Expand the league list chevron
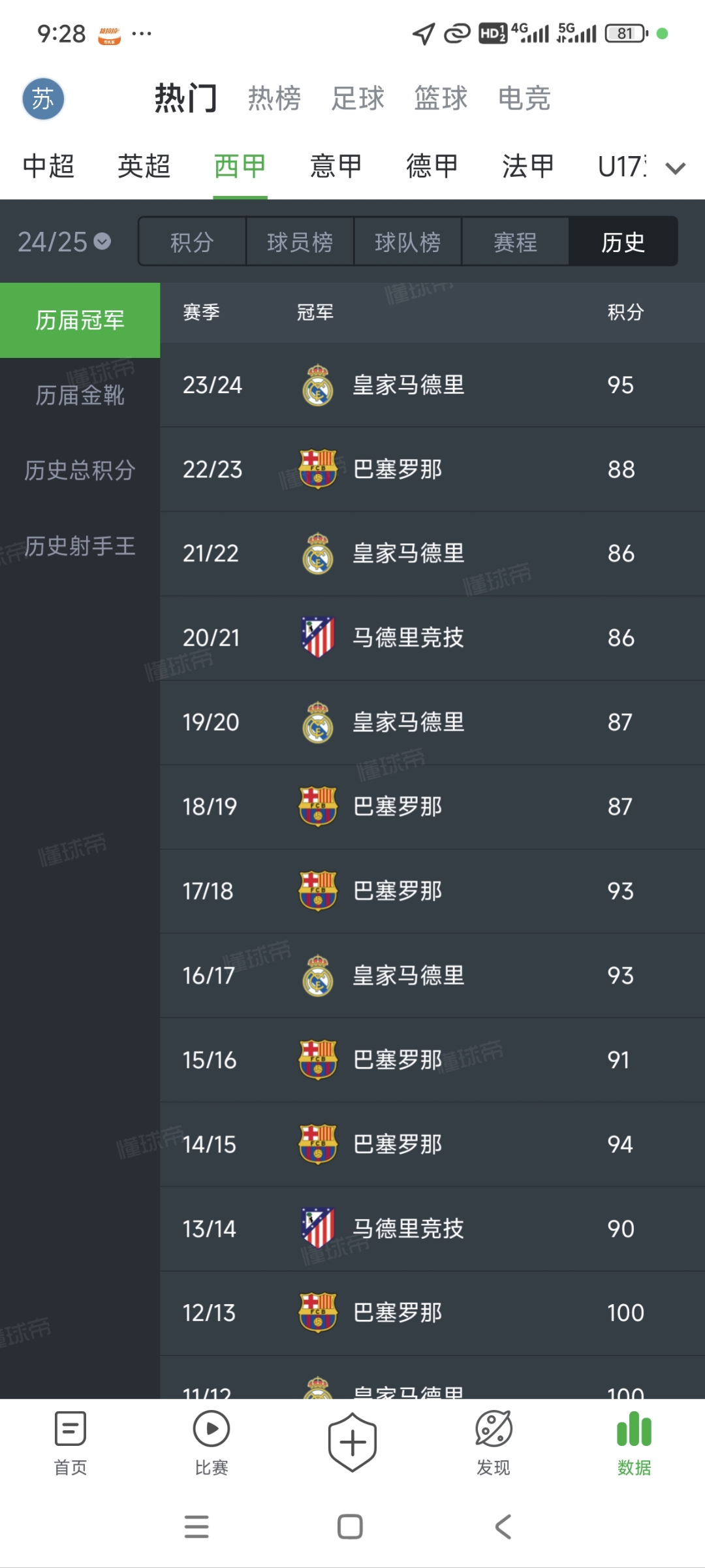Image resolution: width=705 pixels, height=1568 pixels. click(x=675, y=168)
